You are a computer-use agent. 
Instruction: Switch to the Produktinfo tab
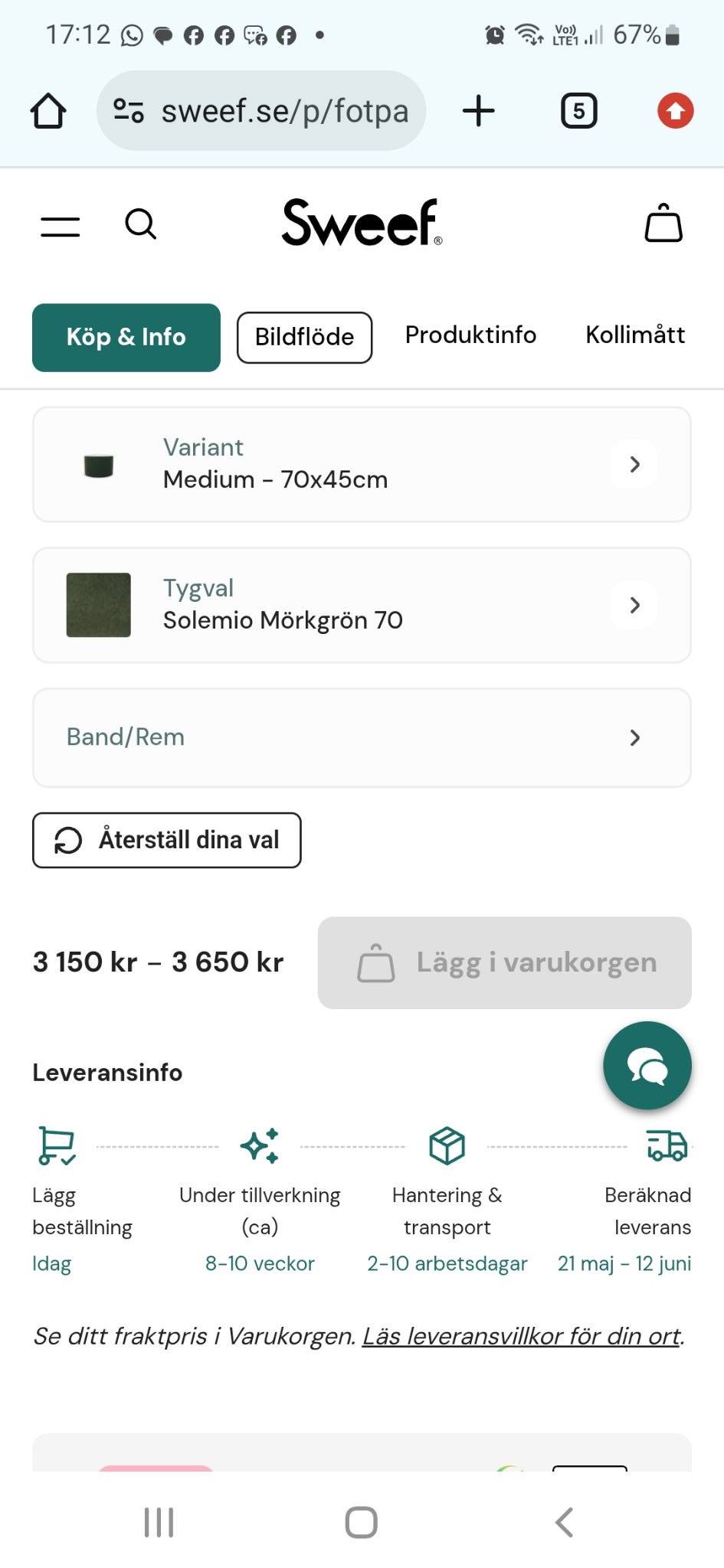pos(470,335)
